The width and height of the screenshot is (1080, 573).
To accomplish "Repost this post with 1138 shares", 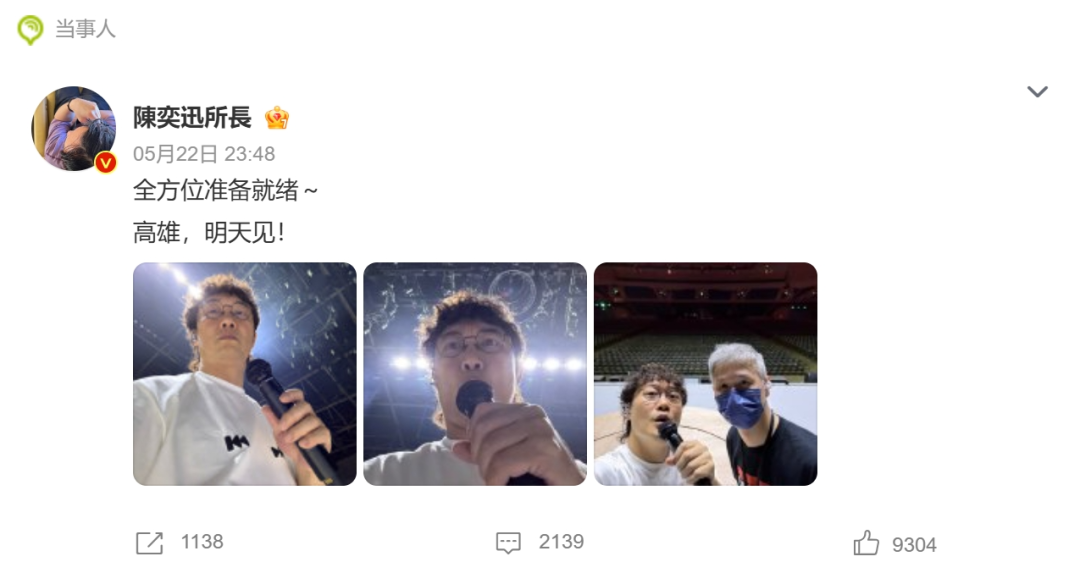I will tap(150, 543).
